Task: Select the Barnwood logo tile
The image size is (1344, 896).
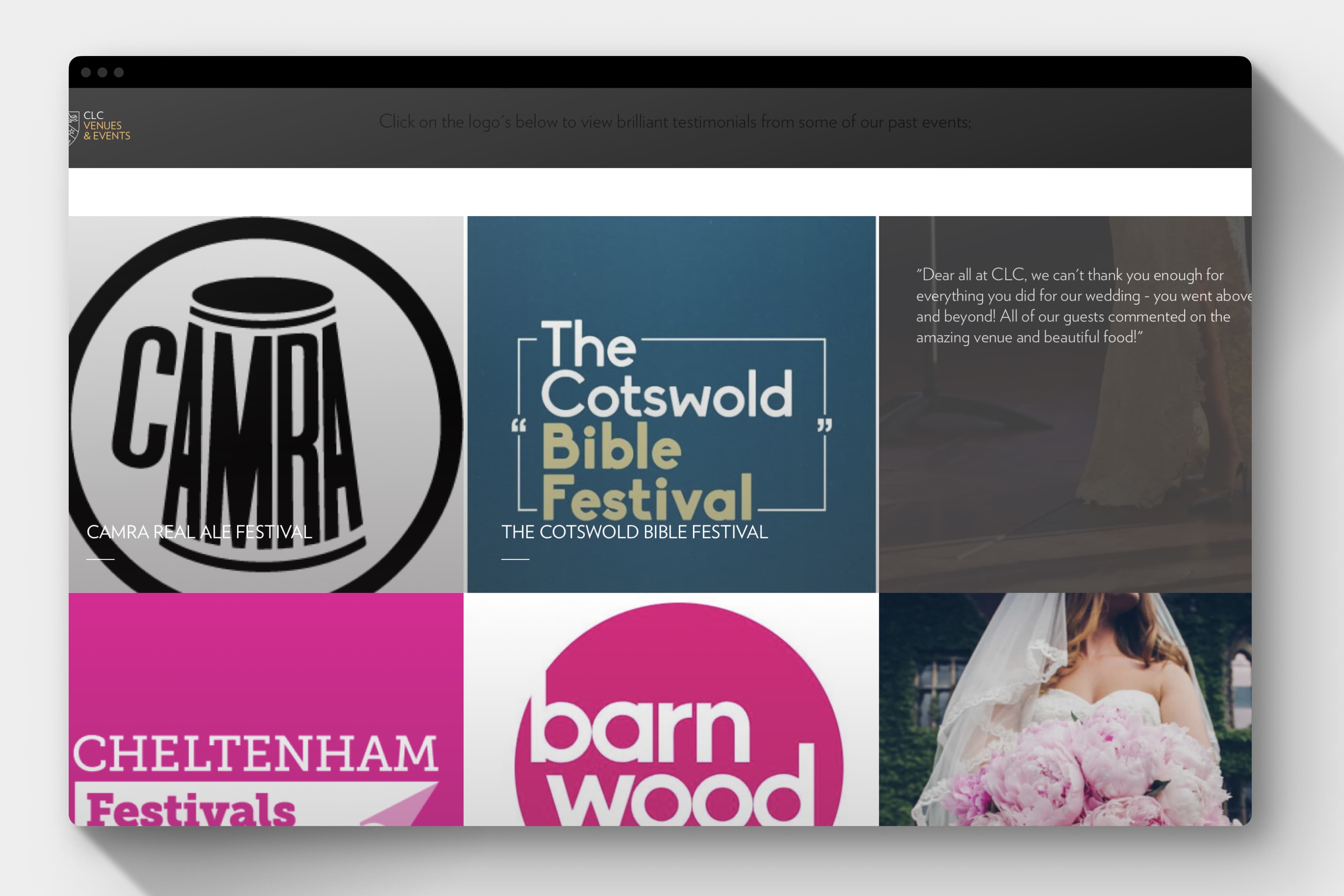Action: point(671,709)
